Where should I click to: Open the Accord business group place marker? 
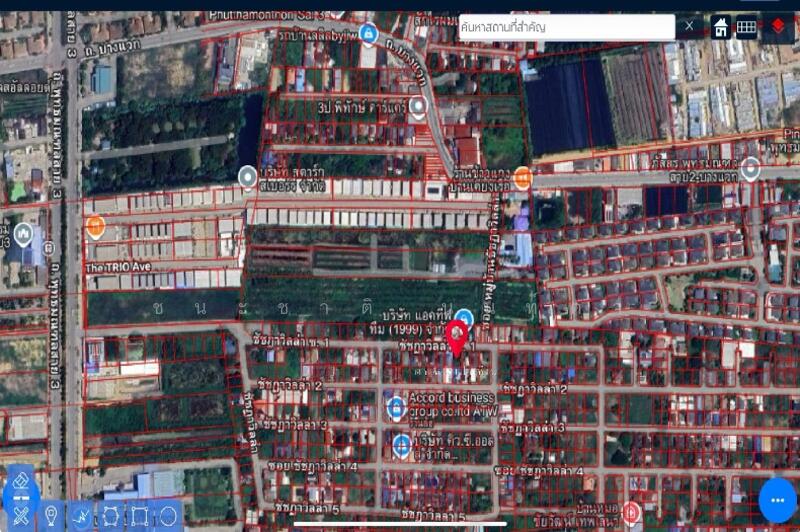[396, 406]
